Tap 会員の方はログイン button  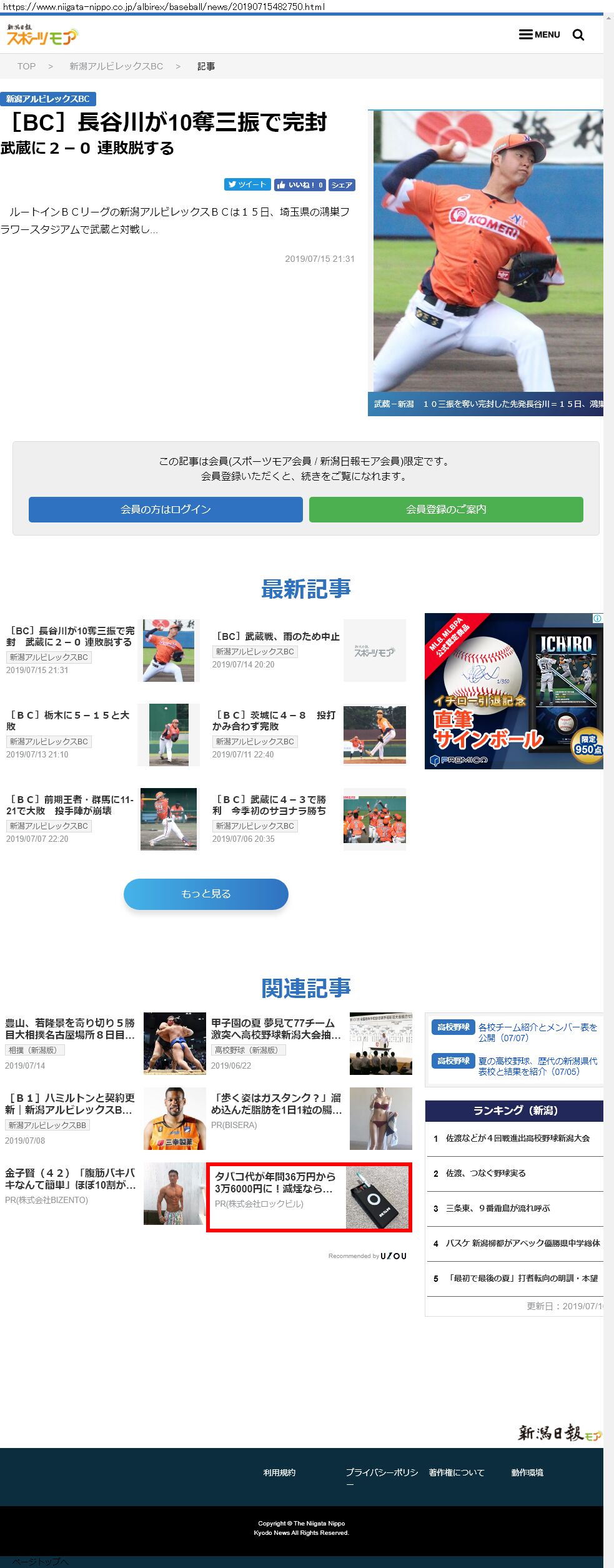point(166,509)
